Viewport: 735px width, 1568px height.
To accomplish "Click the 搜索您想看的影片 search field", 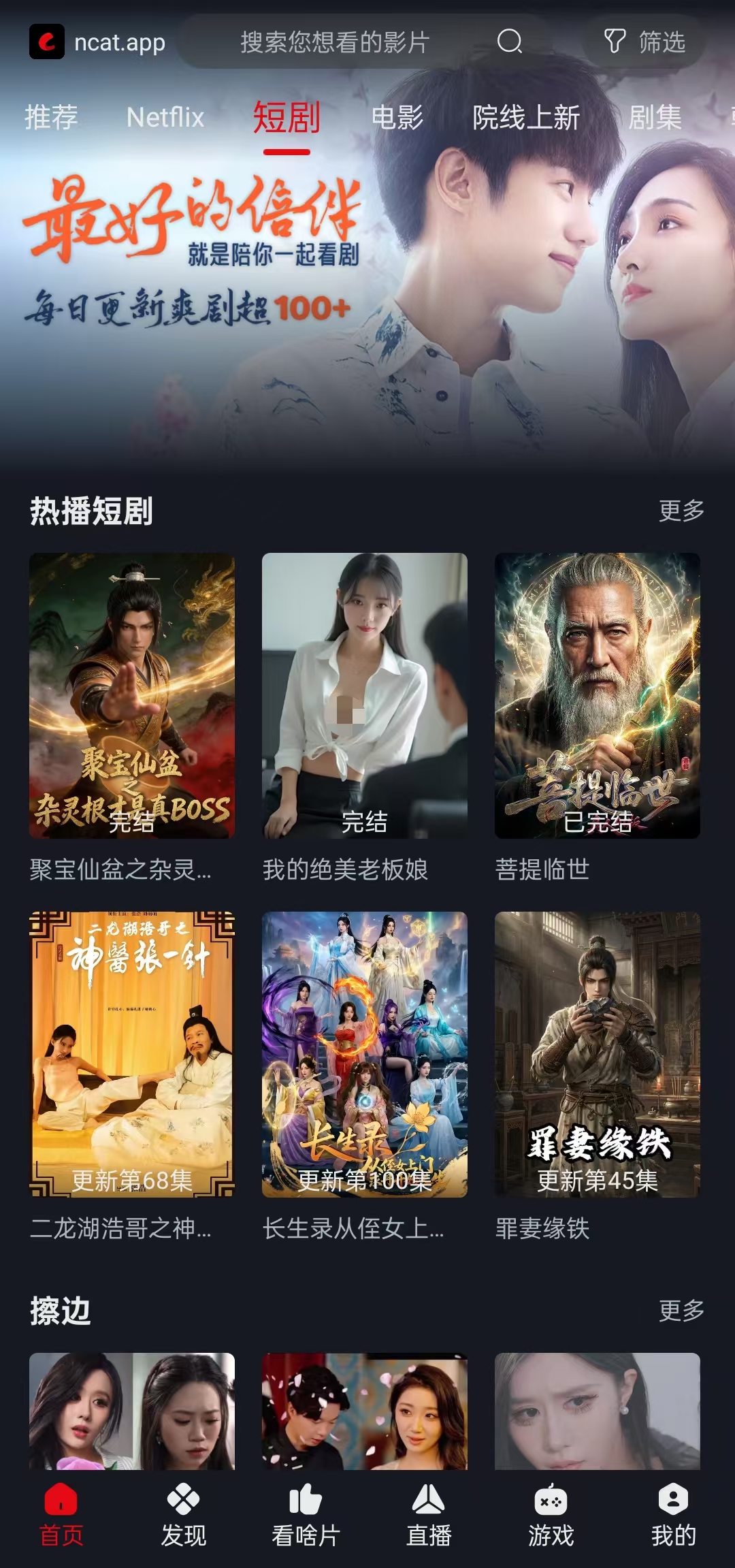I will click(333, 43).
